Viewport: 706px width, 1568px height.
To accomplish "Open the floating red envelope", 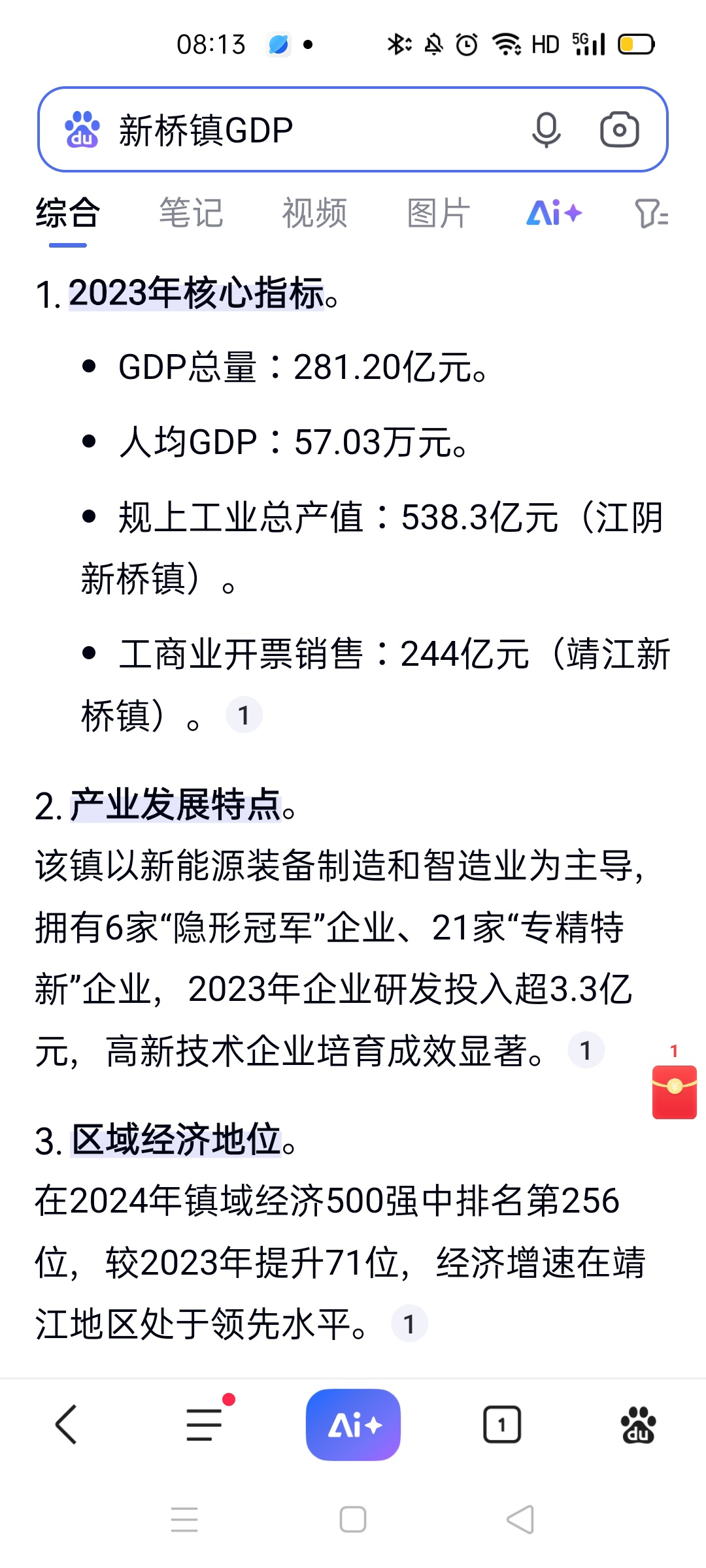I will [x=674, y=1091].
